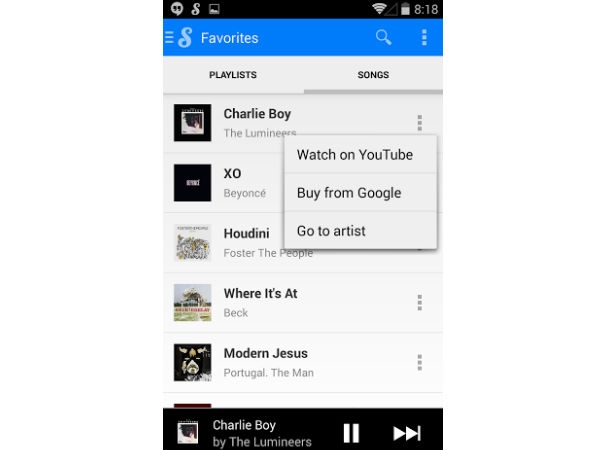600x450 pixels.
Task: Switch to the Songs tab
Action: coord(373,75)
